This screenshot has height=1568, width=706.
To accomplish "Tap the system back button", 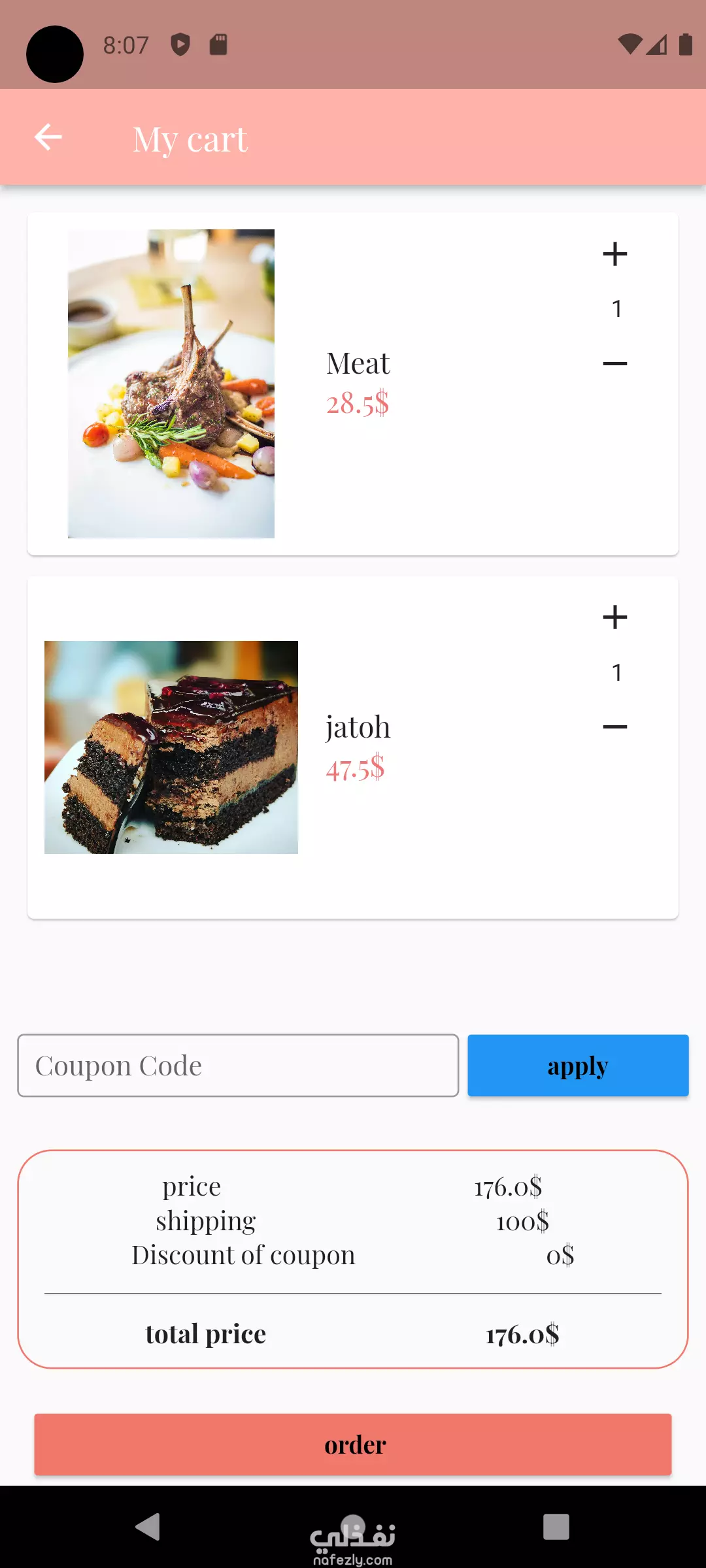I will [x=148, y=1527].
